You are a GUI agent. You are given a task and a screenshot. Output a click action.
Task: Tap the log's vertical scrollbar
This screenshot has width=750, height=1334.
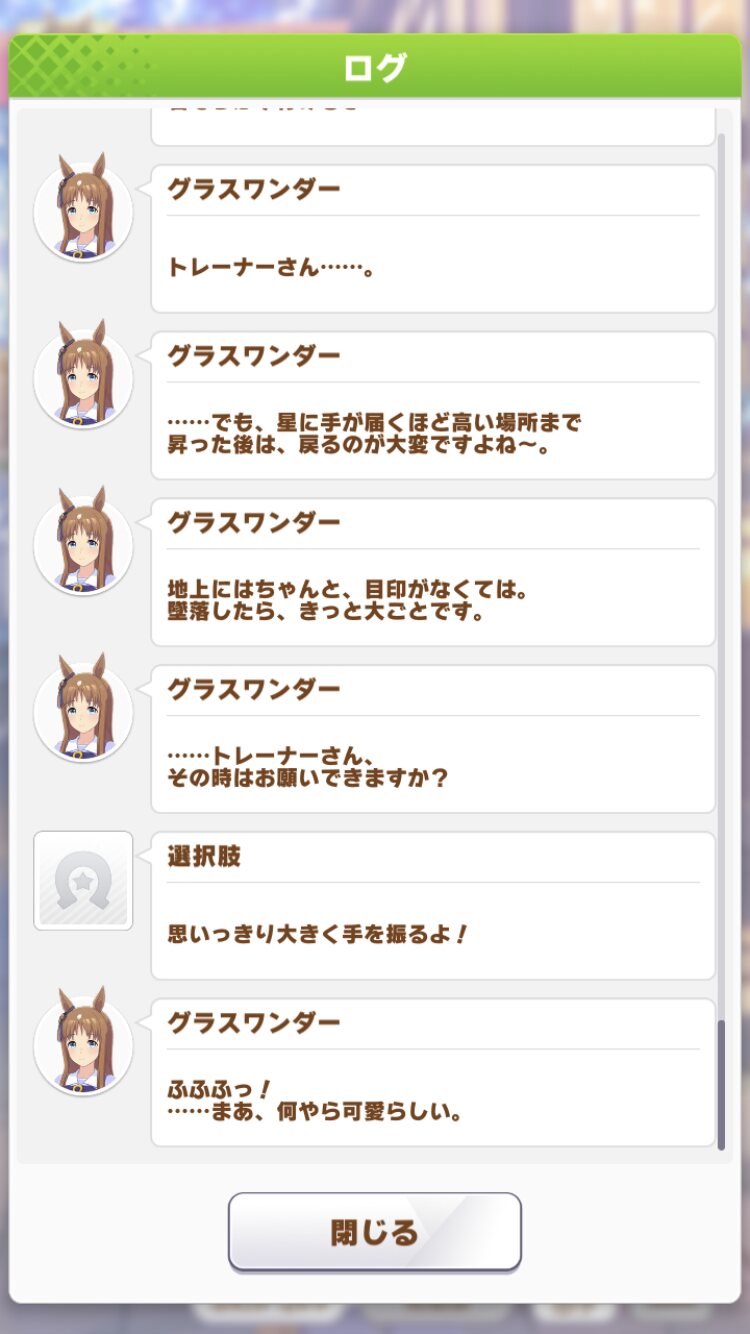722,640
